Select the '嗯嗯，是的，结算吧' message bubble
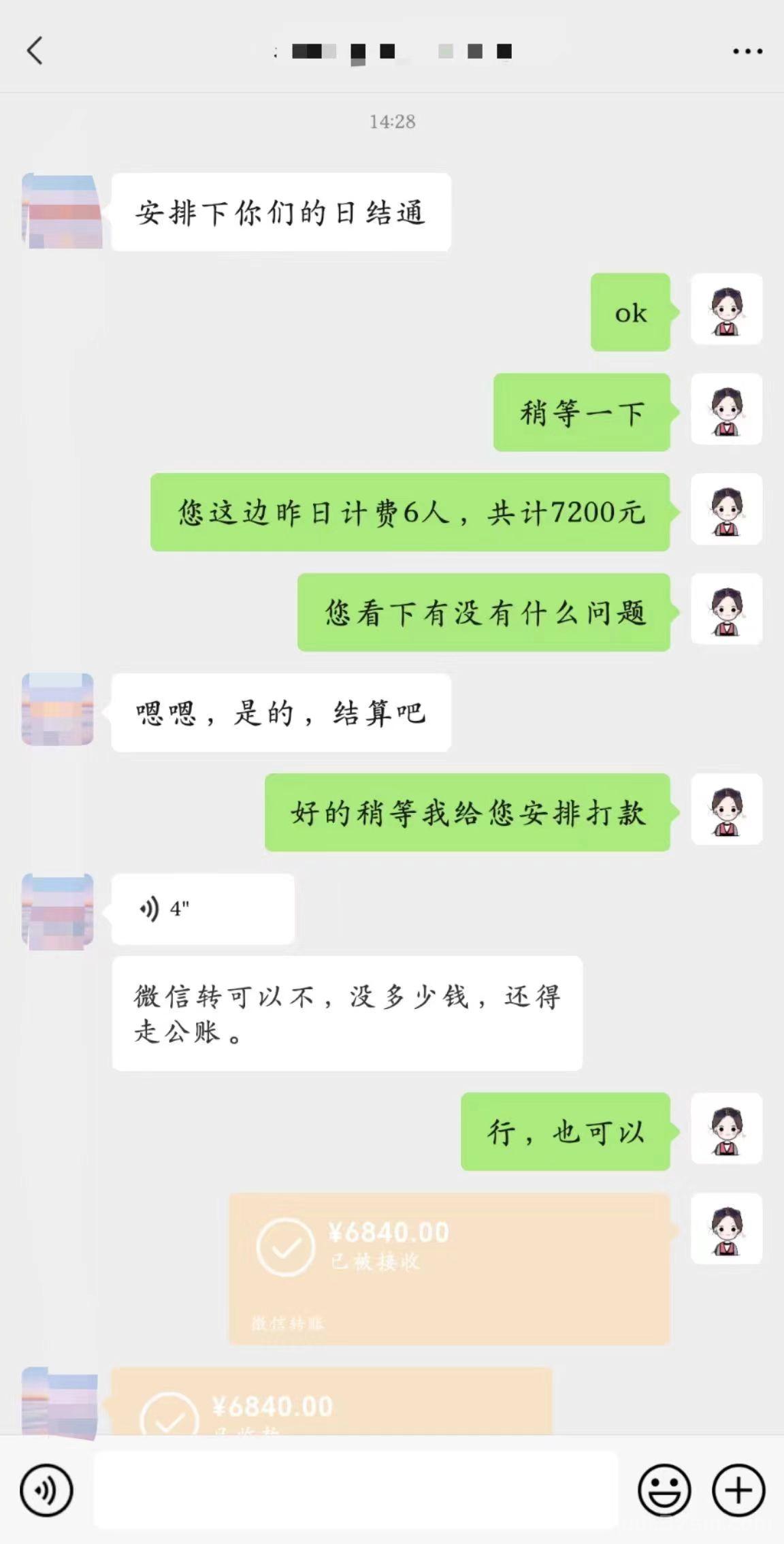Screen dimensions: 784x1544 (279, 711)
